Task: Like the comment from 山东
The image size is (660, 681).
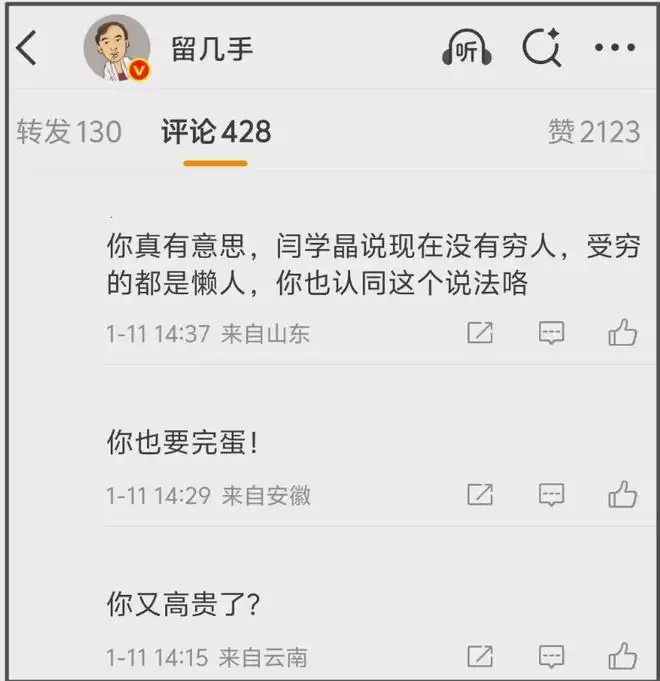Action: [623, 332]
